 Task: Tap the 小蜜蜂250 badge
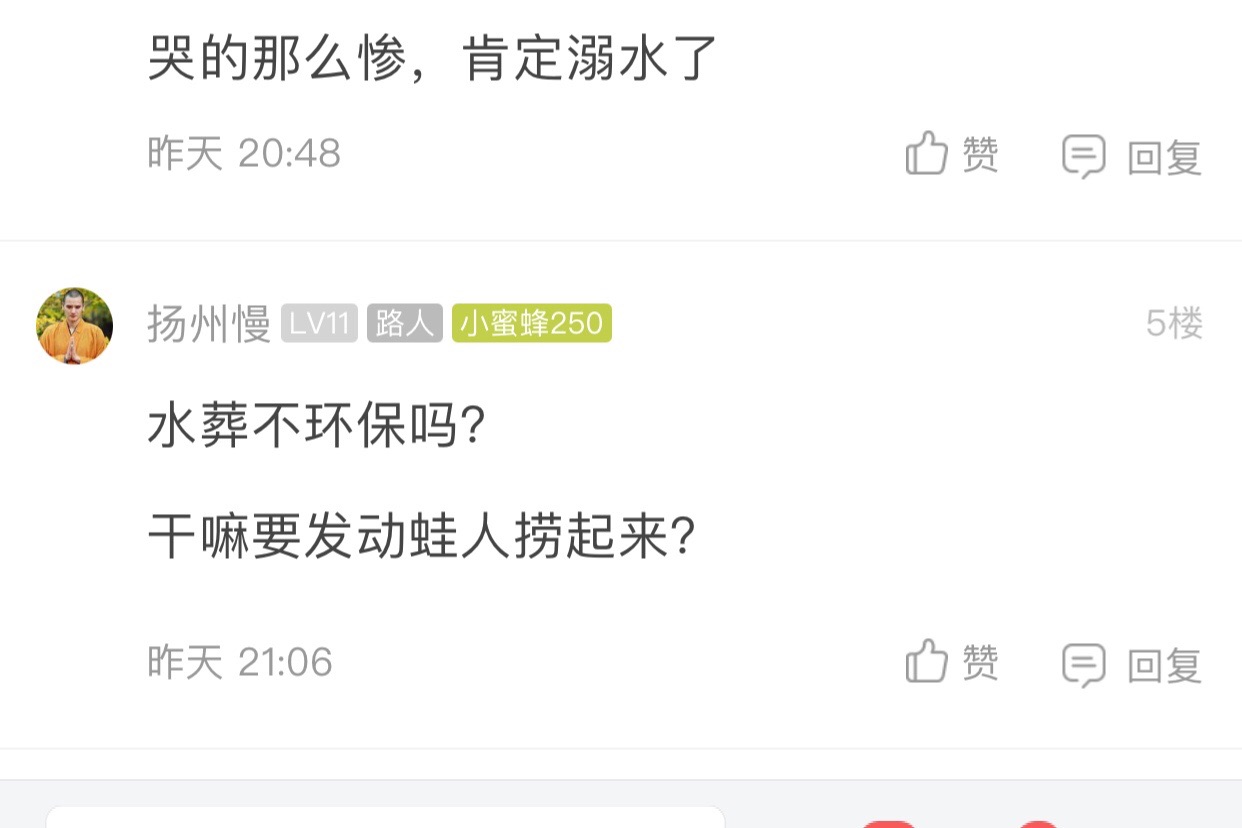click(x=531, y=324)
